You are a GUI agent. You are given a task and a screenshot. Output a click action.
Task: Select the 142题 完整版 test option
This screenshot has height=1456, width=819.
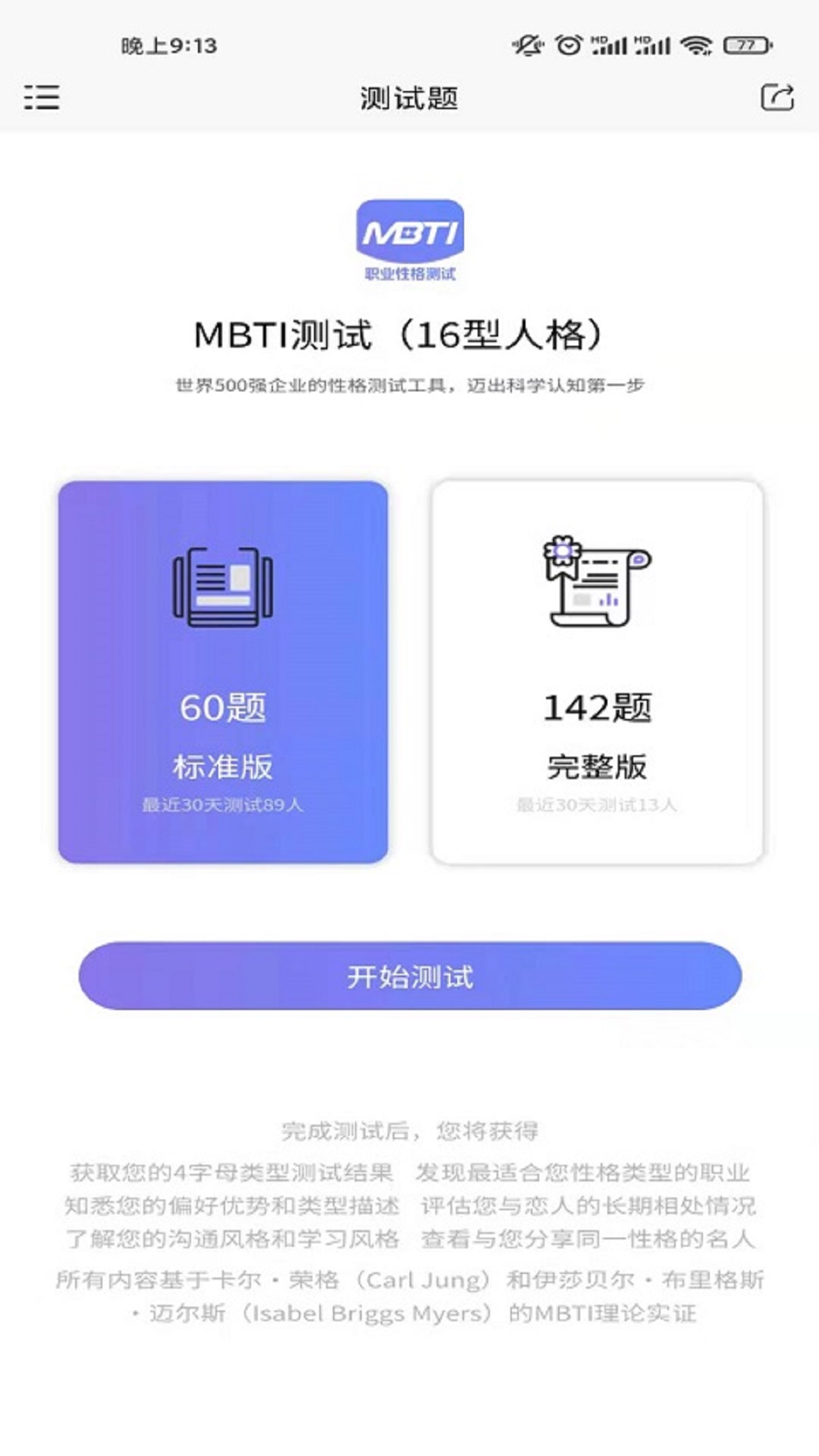pos(598,671)
